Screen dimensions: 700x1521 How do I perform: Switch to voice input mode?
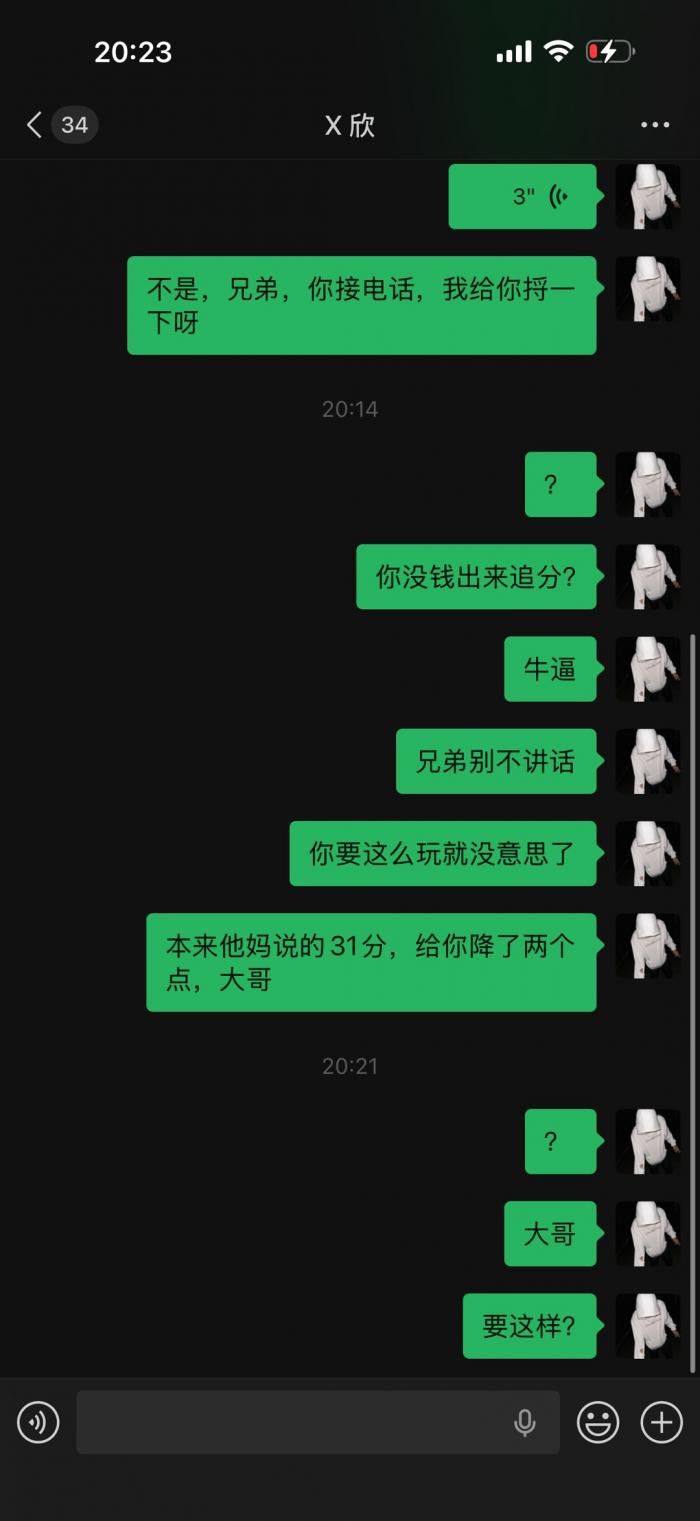38,1422
